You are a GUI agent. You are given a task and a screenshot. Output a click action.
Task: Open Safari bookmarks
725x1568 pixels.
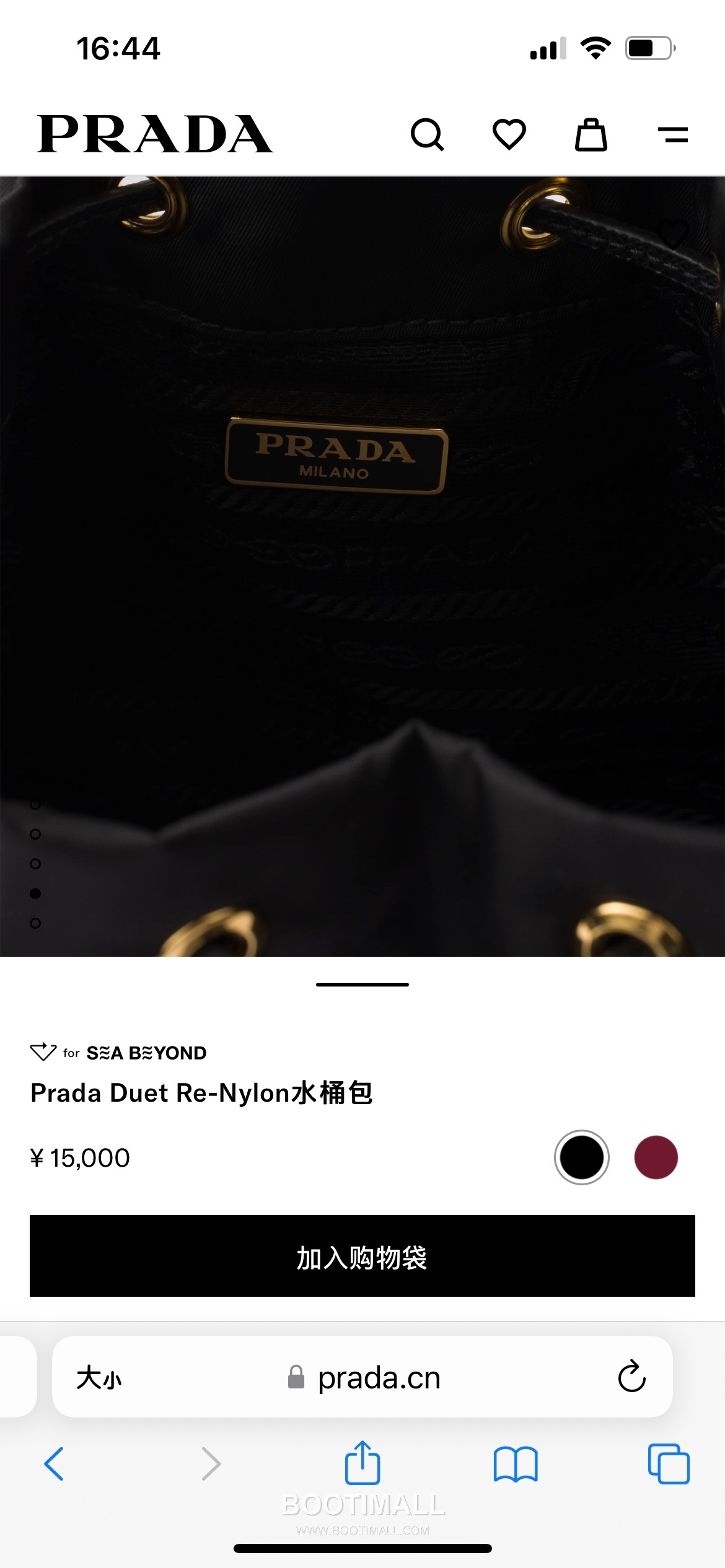[516, 1462]
